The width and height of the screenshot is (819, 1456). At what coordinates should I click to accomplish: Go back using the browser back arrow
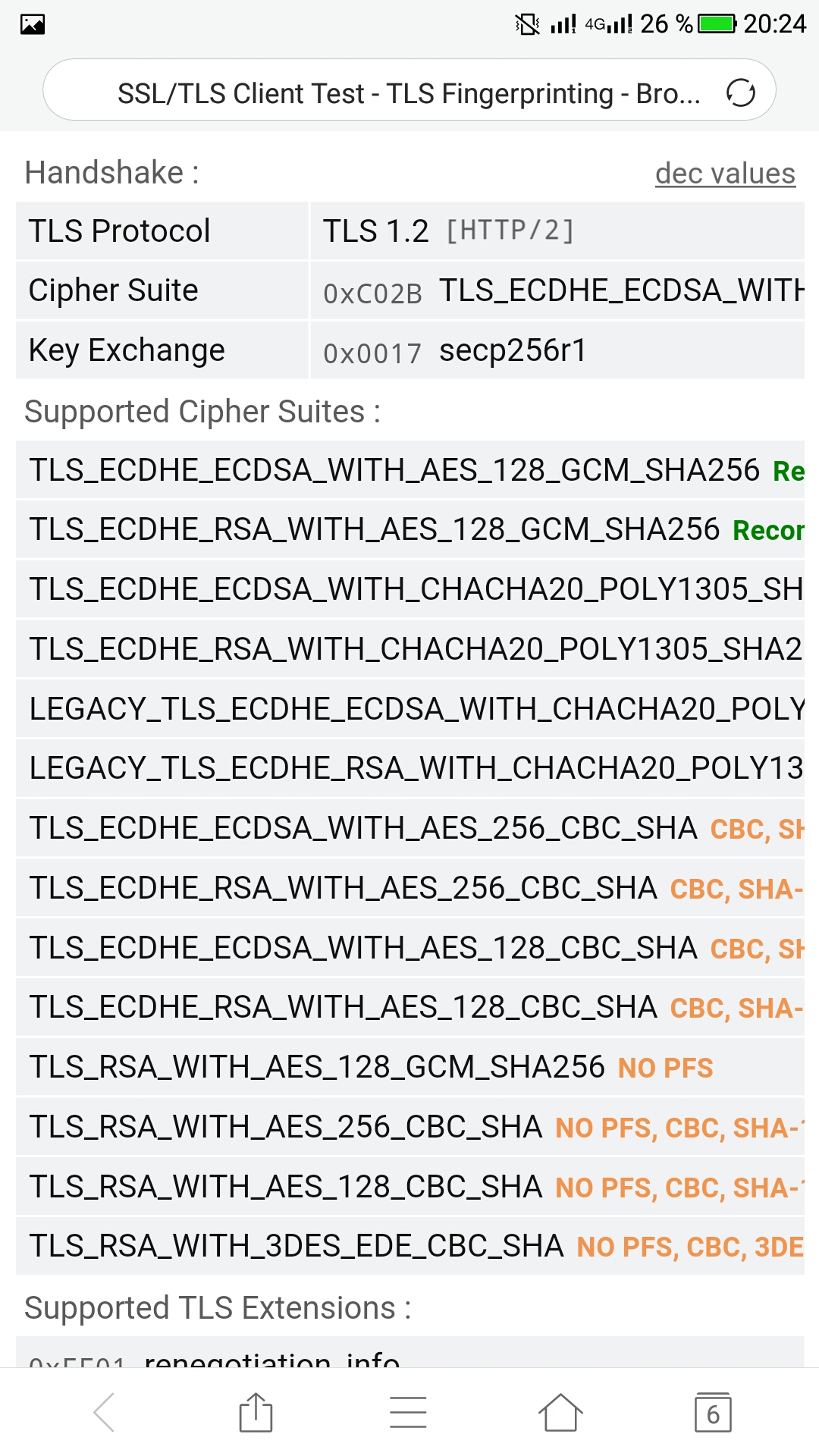[104, 1412]
